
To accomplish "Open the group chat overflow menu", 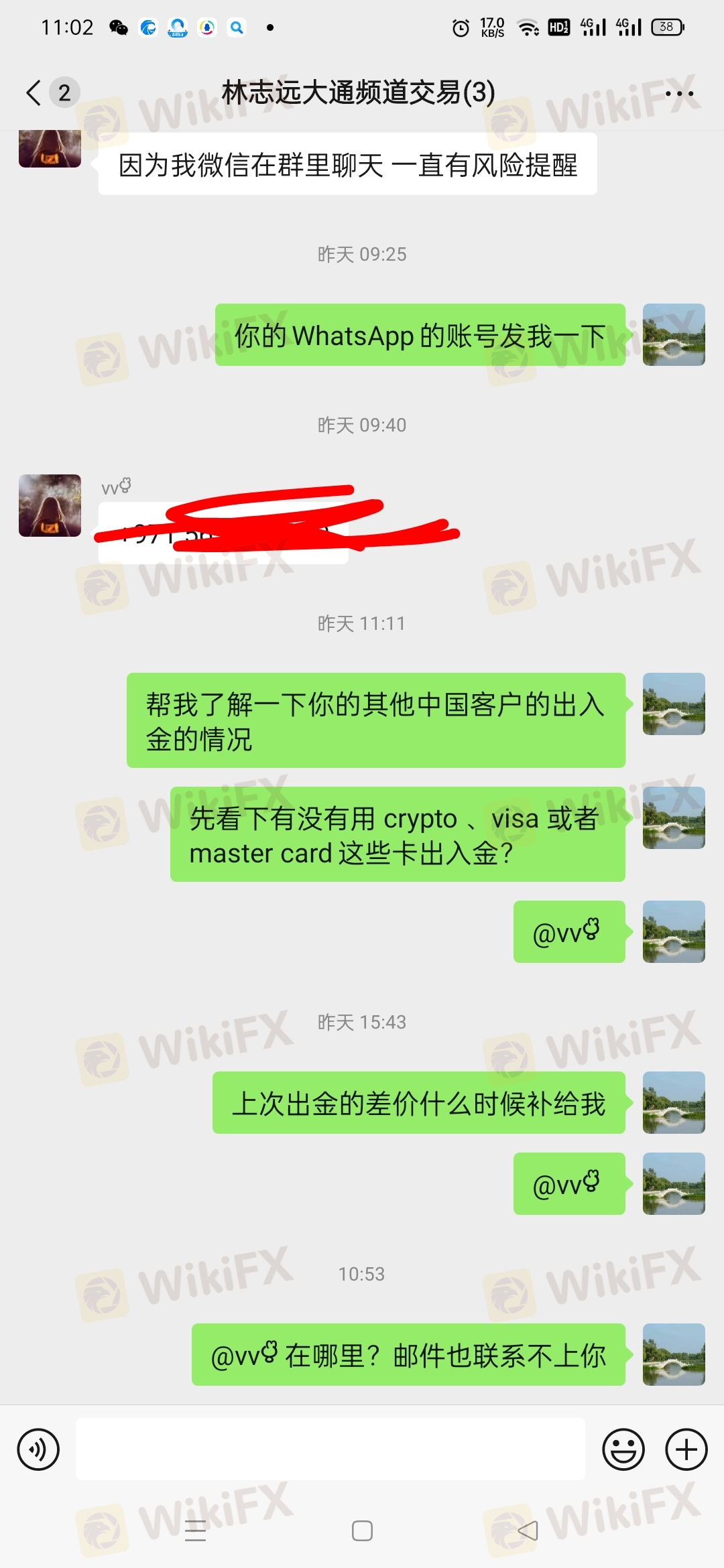I will click(679, 93).
